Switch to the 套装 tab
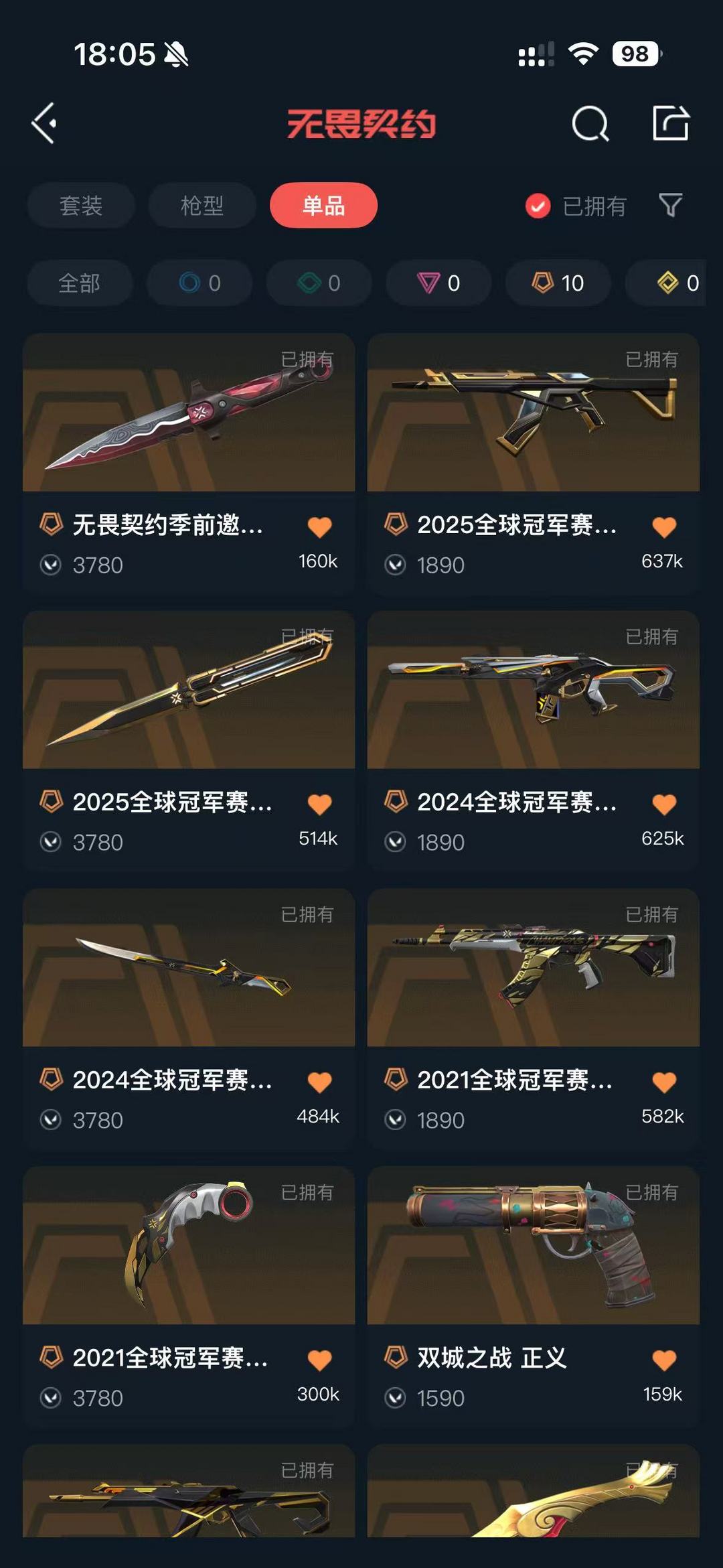The image size is (723, 1568). [81, 205]
